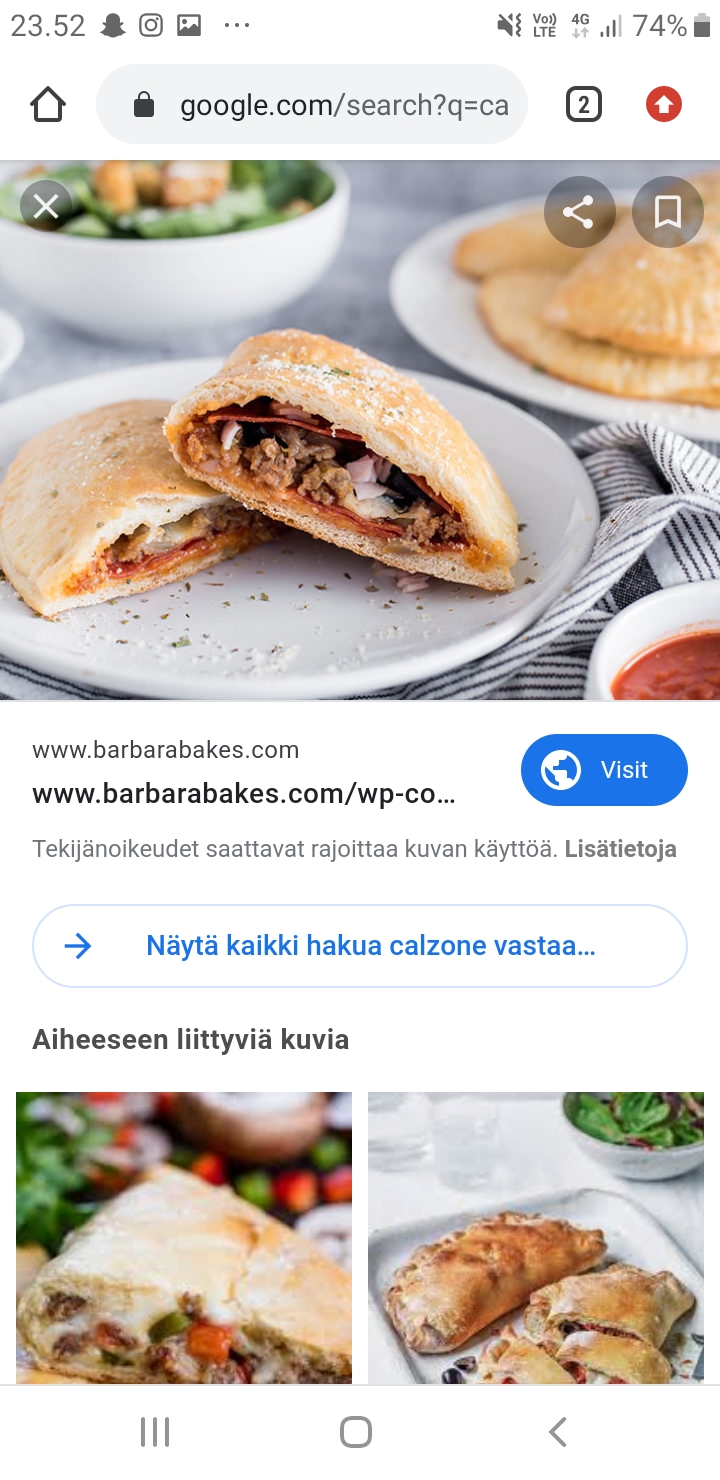Tap the red update arrow icon
The width and height of the screenshot is (720, 1480).
(664, 105)
